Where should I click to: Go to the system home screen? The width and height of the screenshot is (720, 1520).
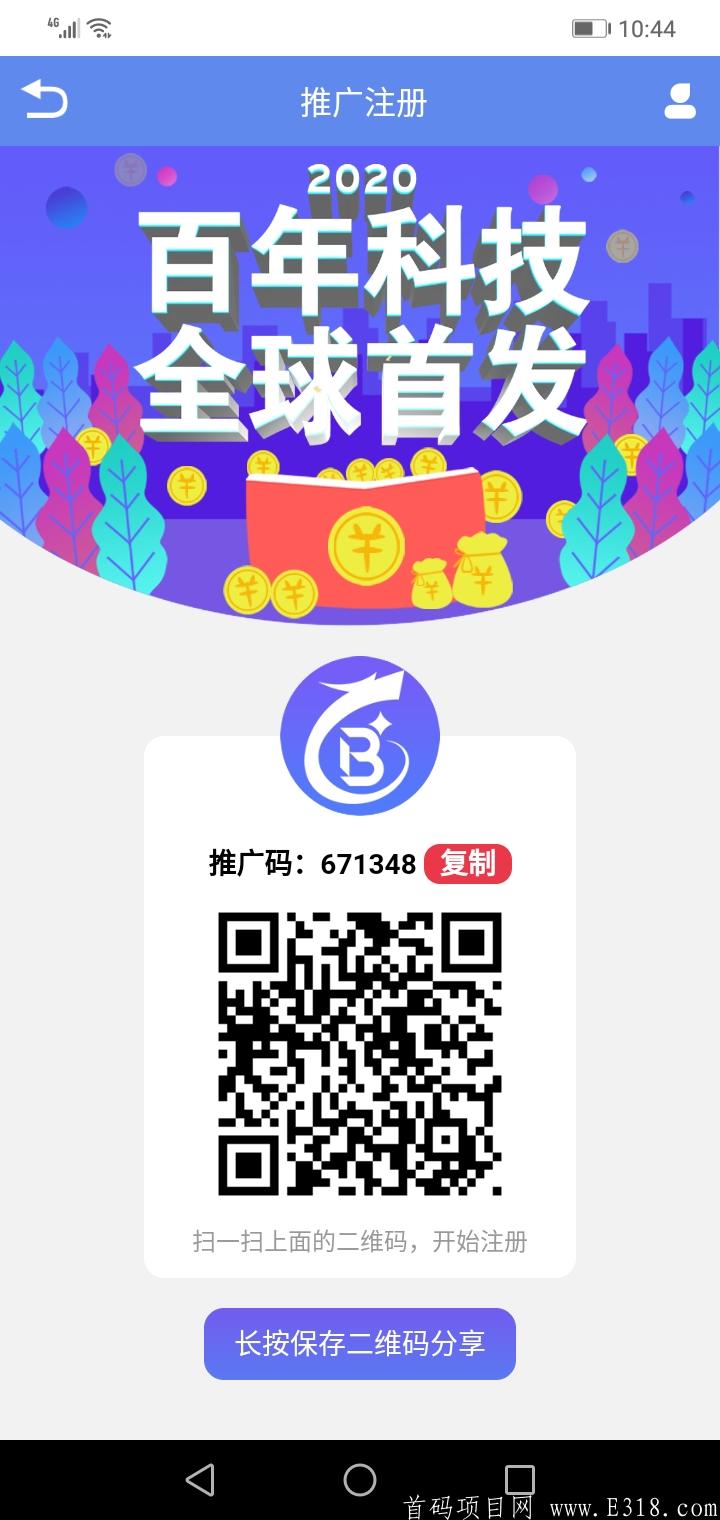coord(360,1479)
